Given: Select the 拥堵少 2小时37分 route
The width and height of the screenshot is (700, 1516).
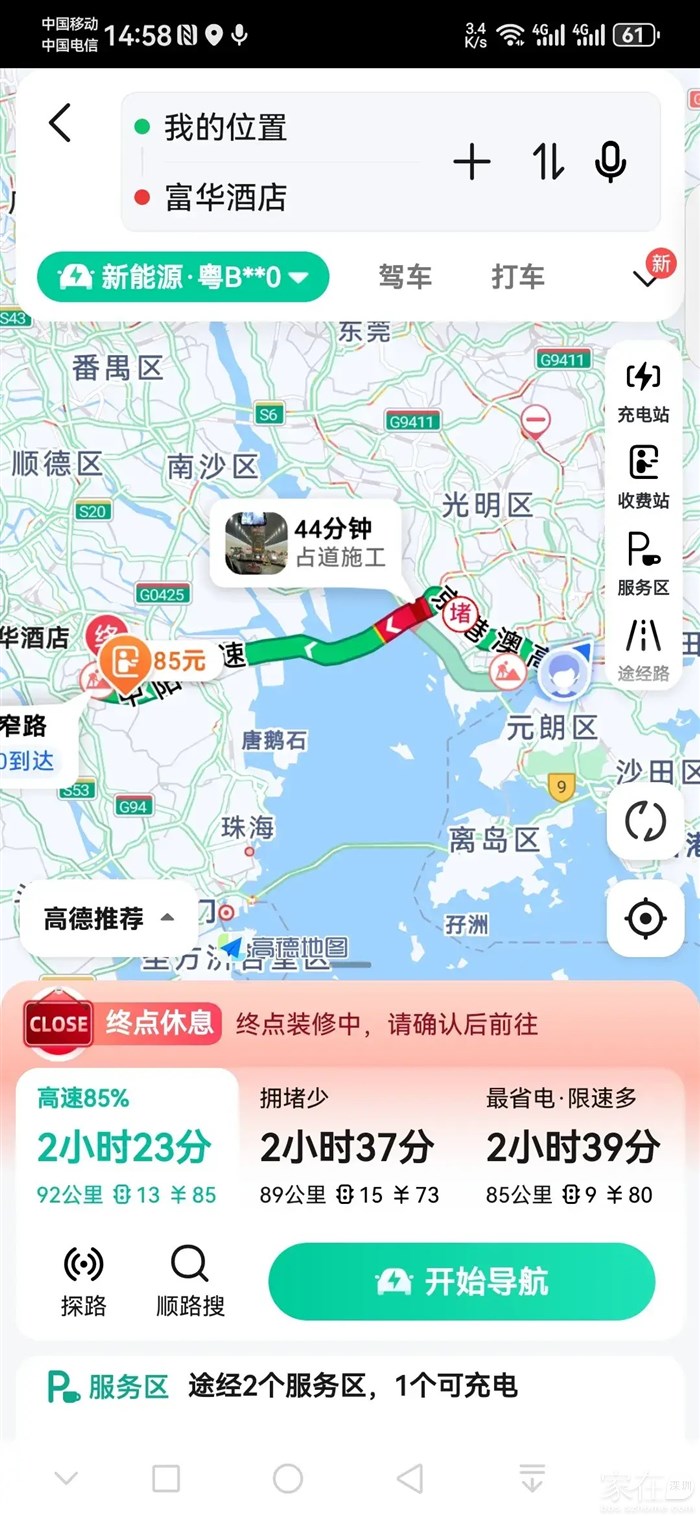Looking at the screenshot, I should pos(349,1145).
